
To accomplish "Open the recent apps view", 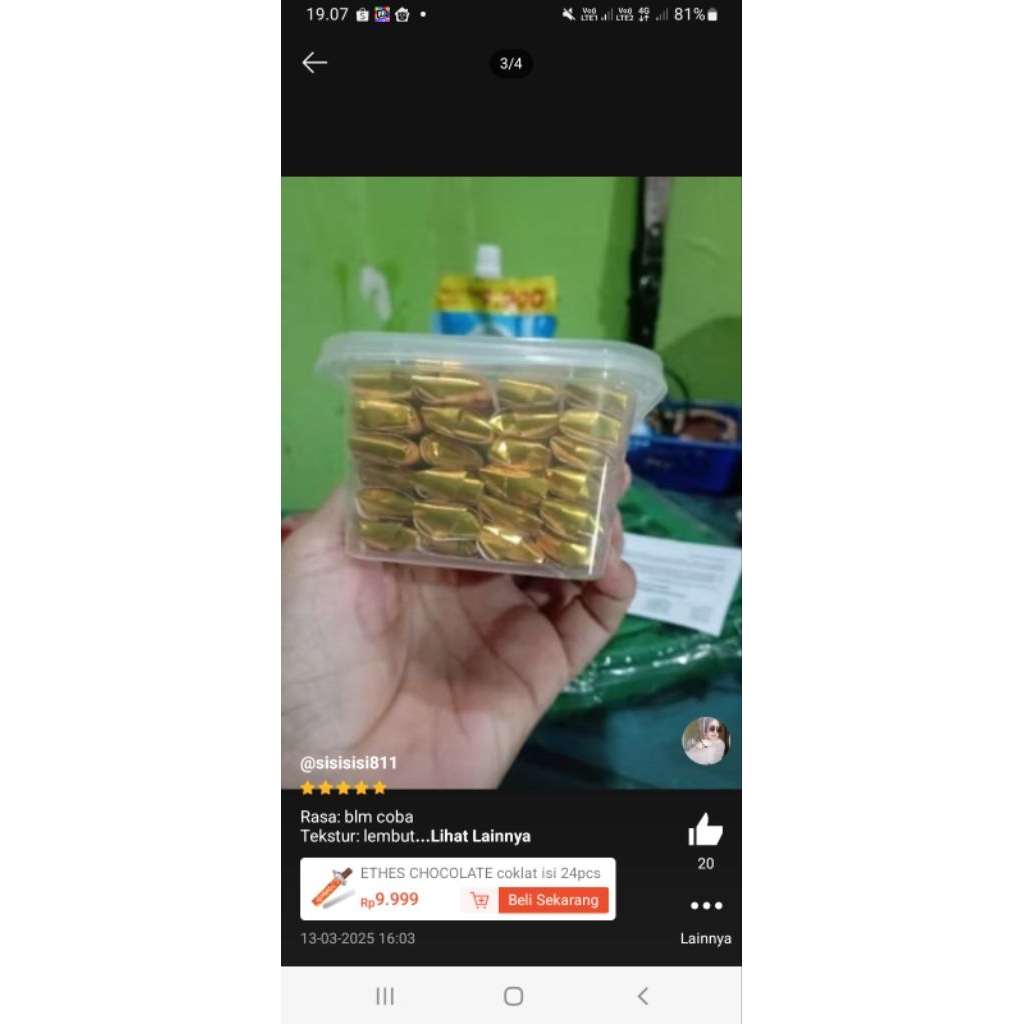I will coord(385,996).
